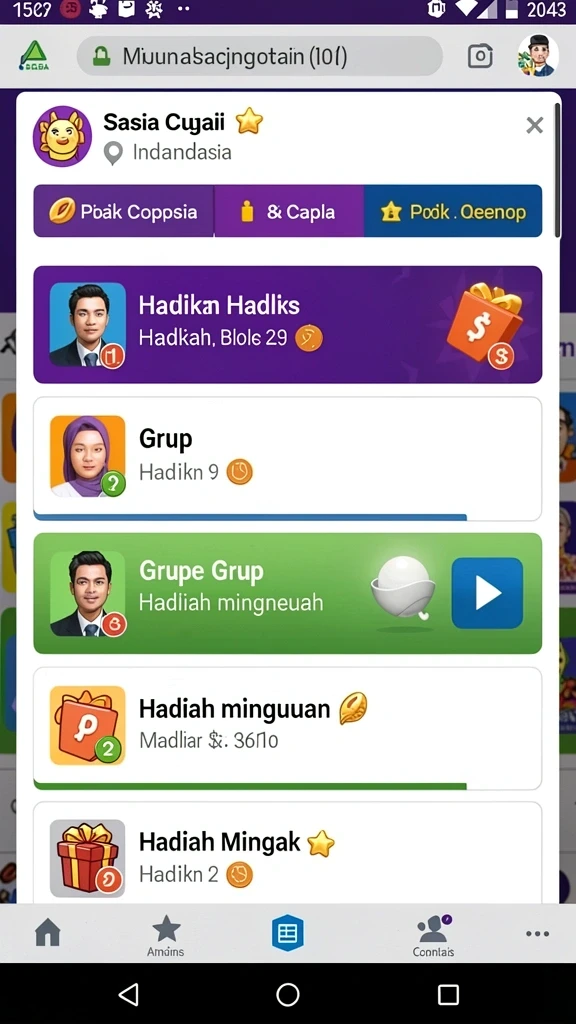Open the center blue list tab
The height and width of the screenshot is (1024, 576).
click(287, 933)
